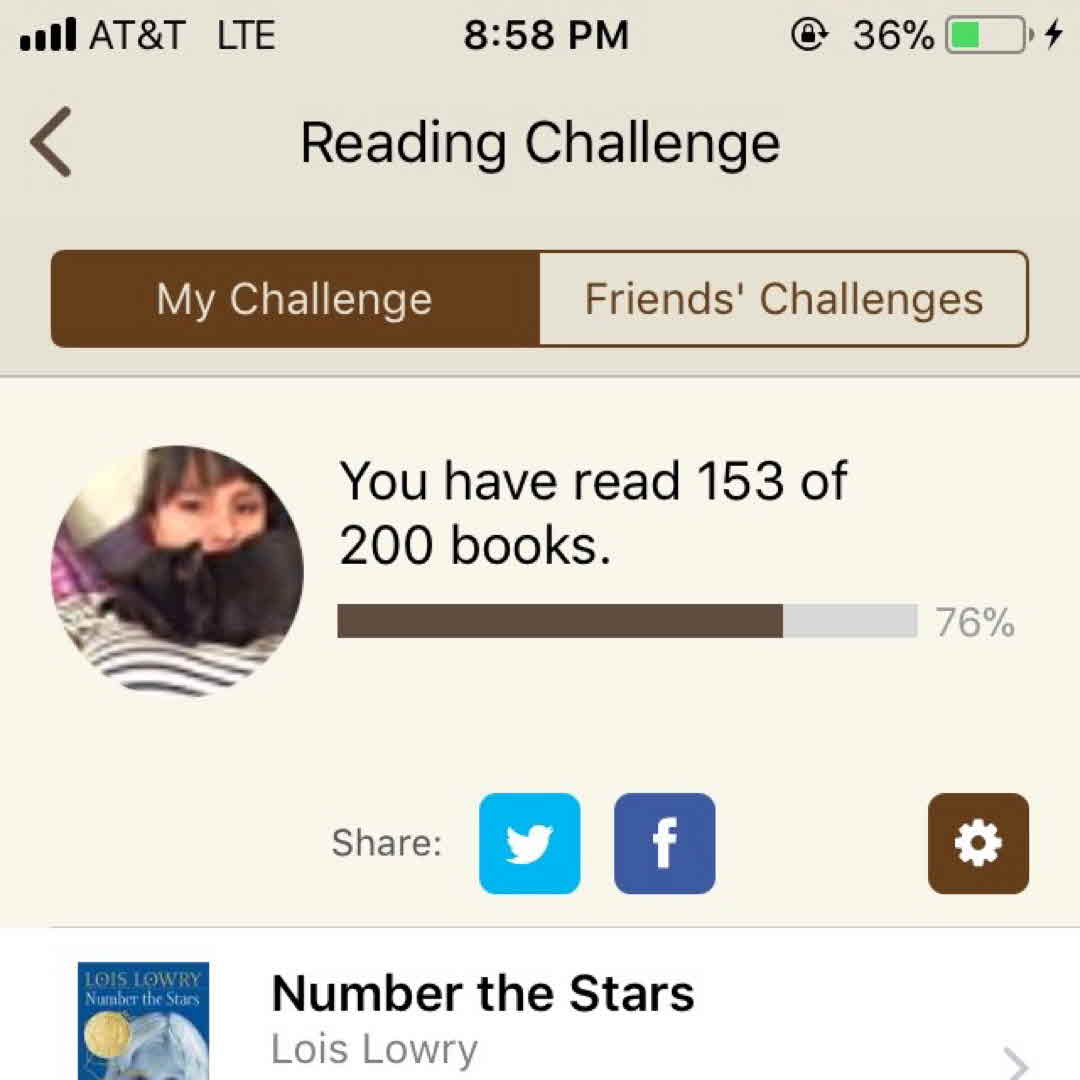Screen dimensions: 1080x1080
Task: Open challenge settings gear
Action: point(977,843)
